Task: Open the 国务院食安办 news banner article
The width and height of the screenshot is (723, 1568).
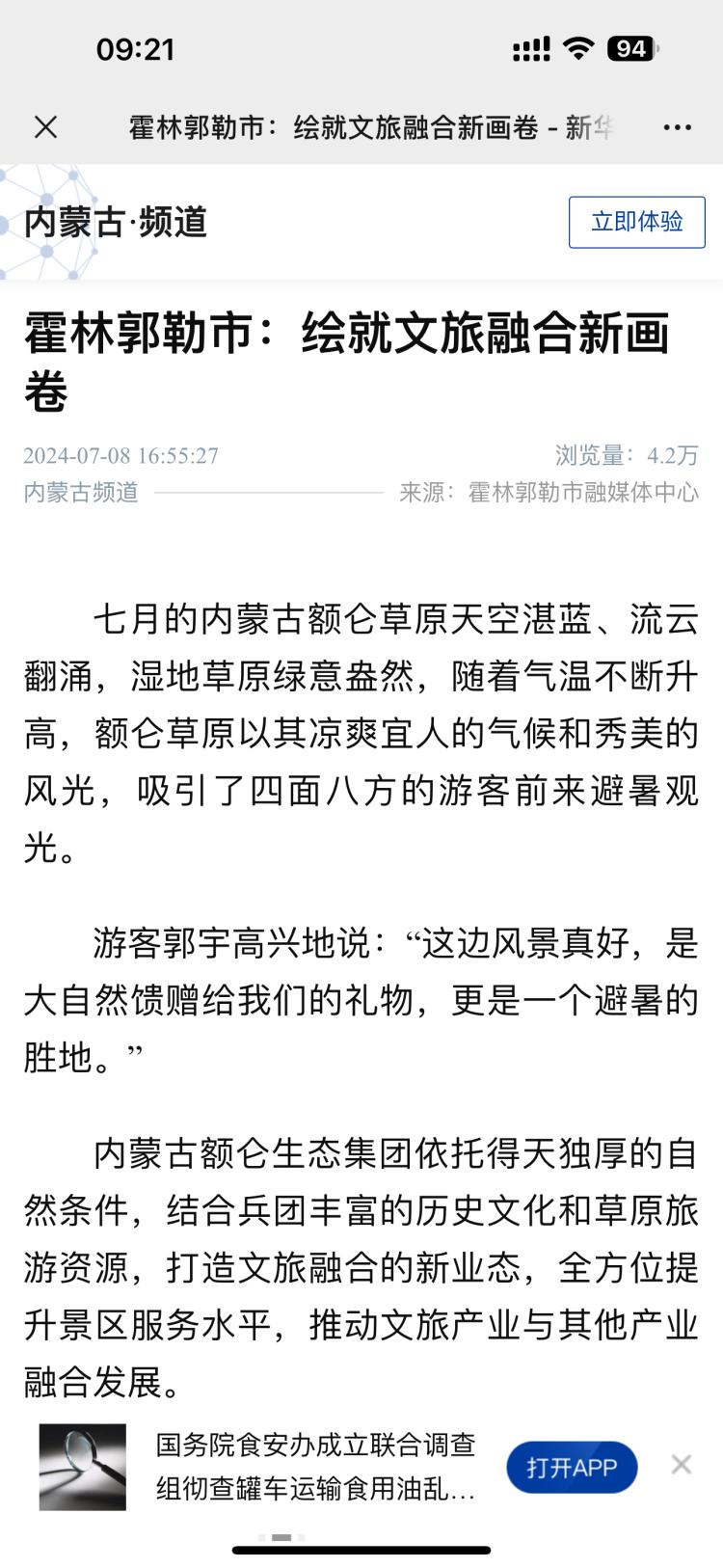Action: coord(315,1467)
